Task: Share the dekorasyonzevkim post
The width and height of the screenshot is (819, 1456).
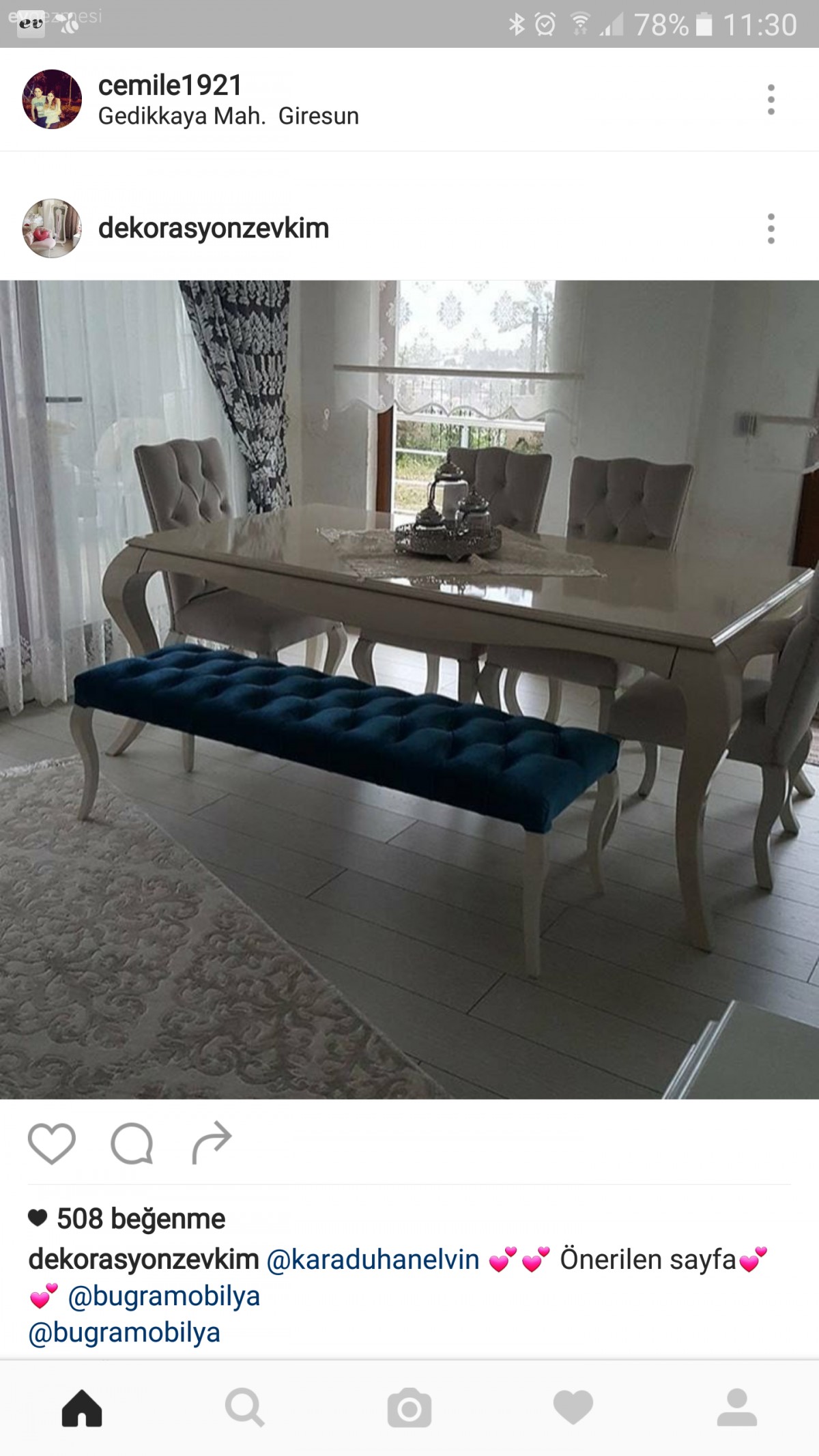Action: 212,1142
